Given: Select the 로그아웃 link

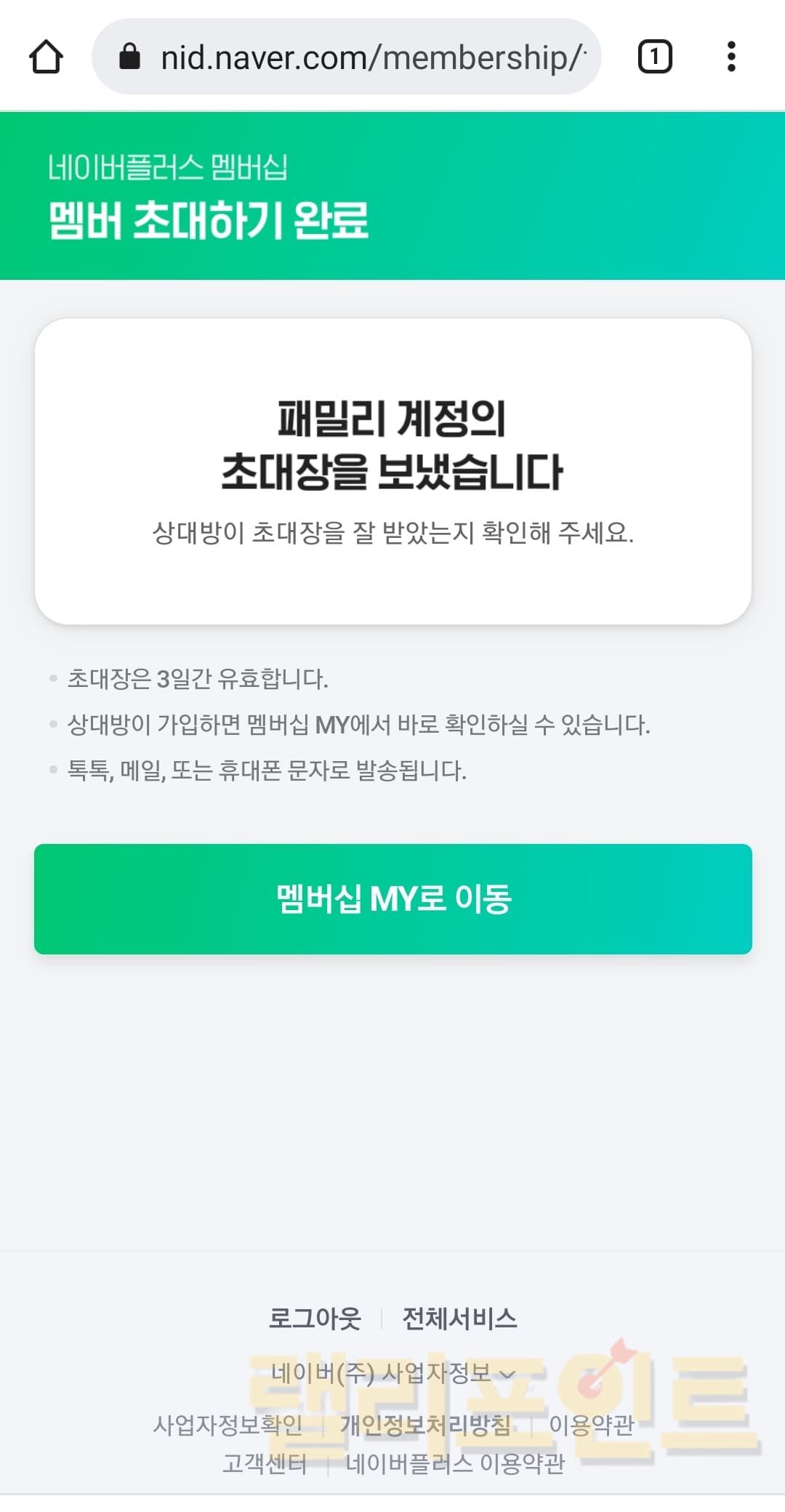Looking at the screenshot, I should click(315, 1318).
